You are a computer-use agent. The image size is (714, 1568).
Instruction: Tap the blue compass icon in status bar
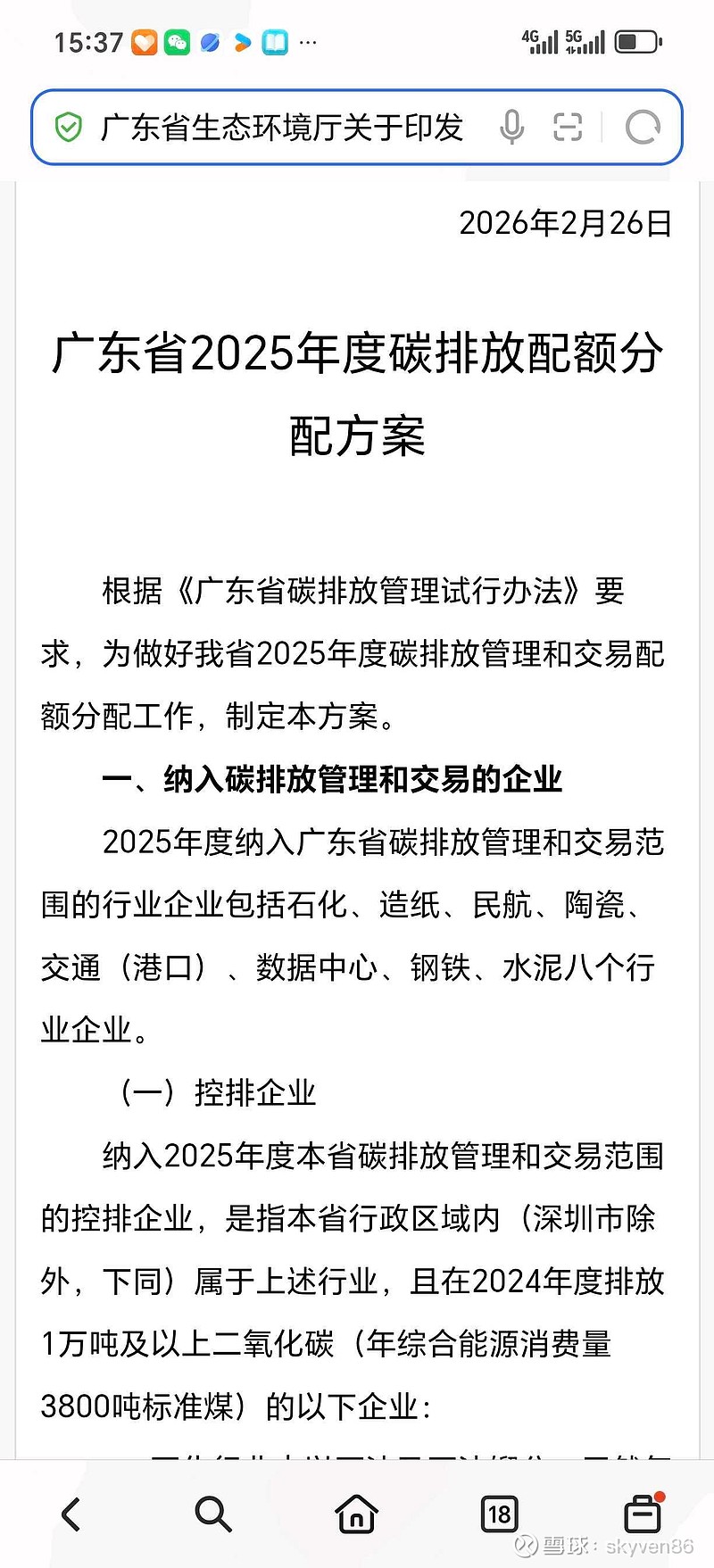pyautogui.click(x=209, y=41)
